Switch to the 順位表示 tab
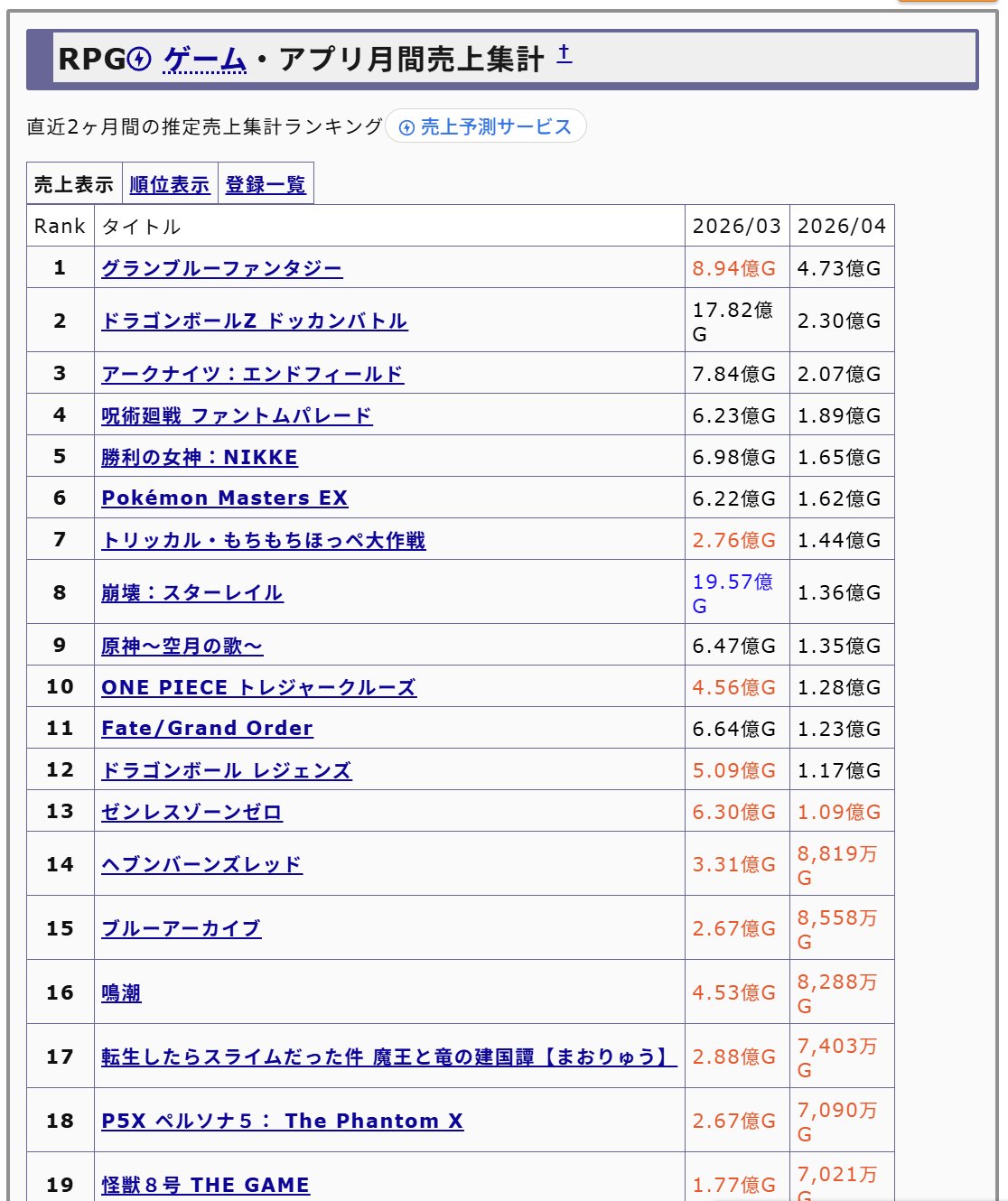 click(x=170, y=184)
